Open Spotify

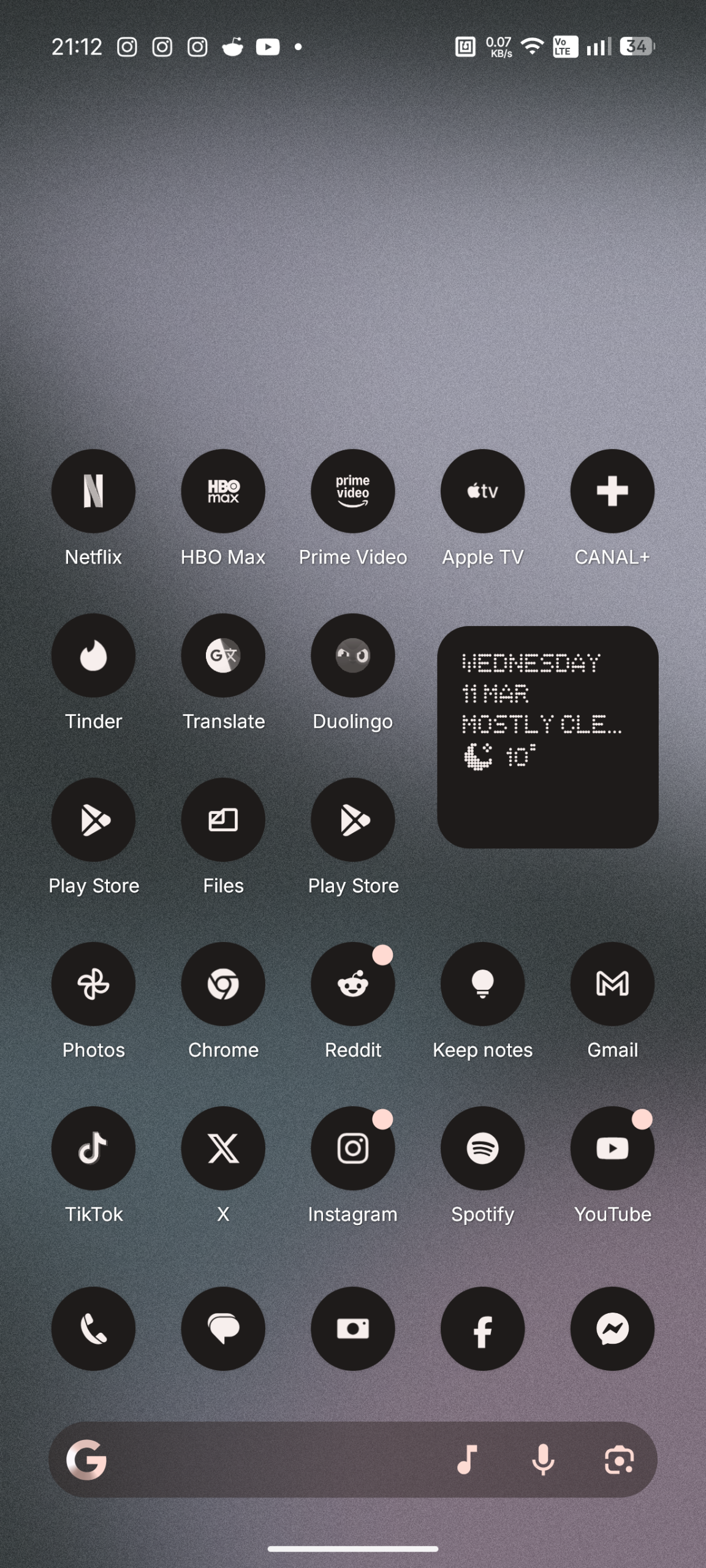pyautogui.click(x=483, y=1148)
